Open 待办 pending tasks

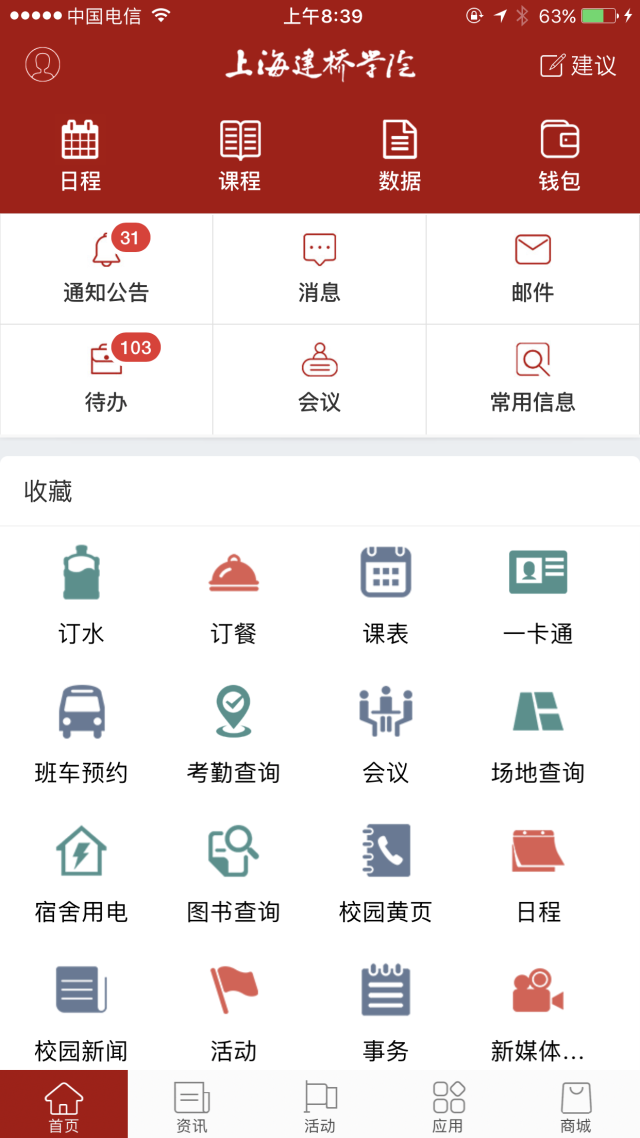point(106,379)
